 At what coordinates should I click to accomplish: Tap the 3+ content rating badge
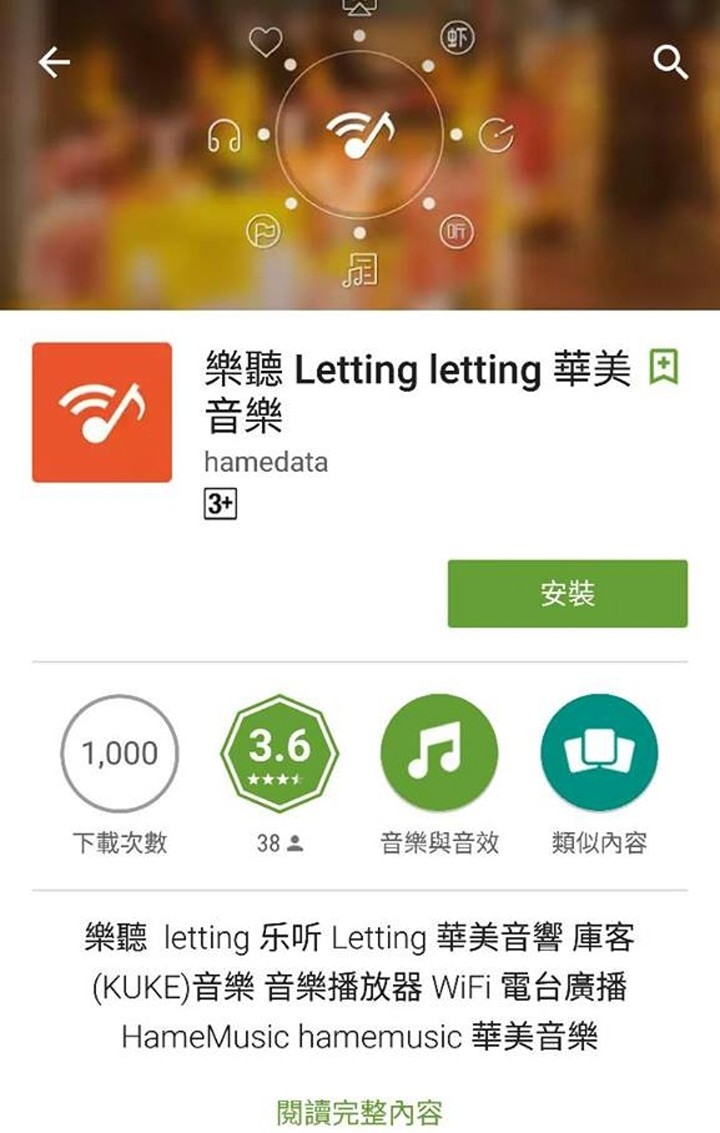point(220,505)
